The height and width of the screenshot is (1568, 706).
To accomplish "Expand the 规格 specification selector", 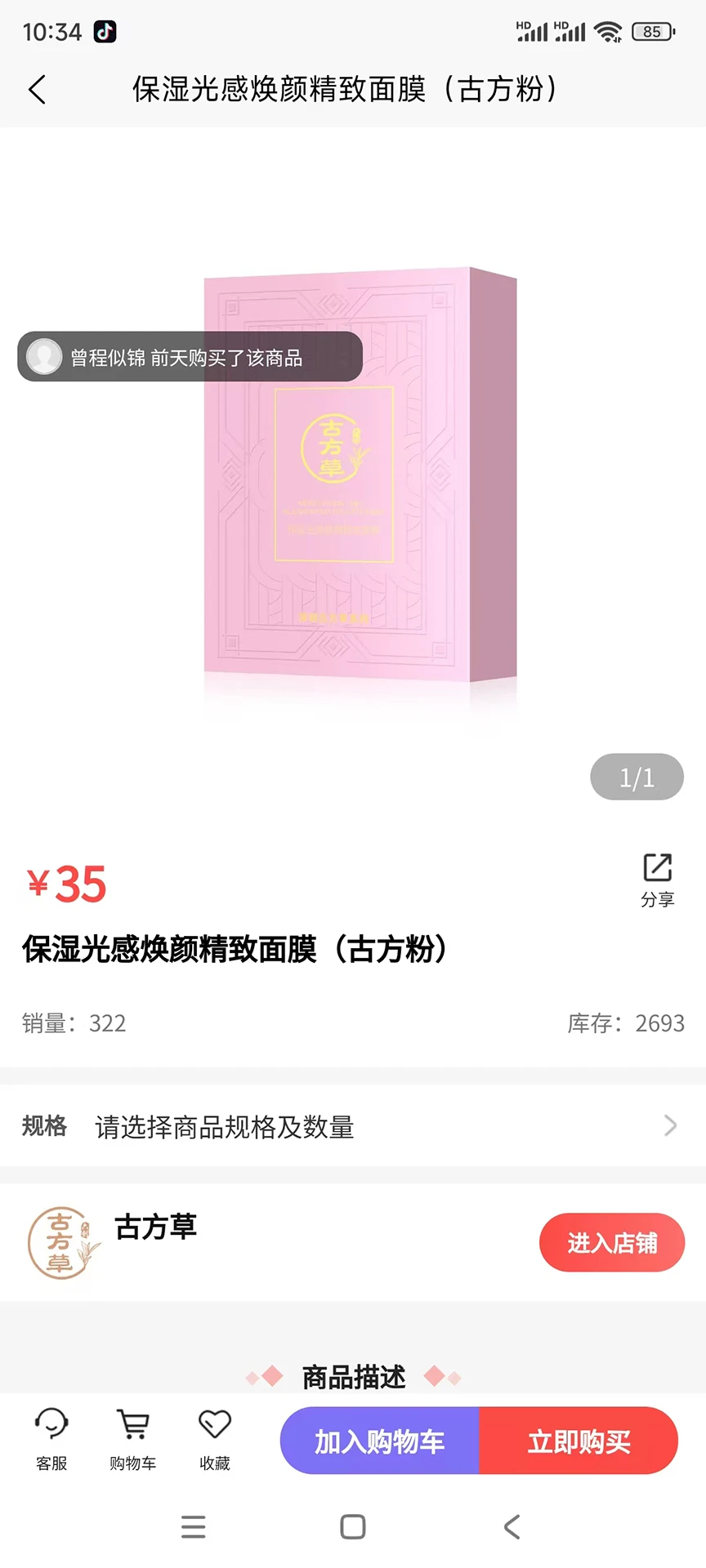I will pos(43,1127).
